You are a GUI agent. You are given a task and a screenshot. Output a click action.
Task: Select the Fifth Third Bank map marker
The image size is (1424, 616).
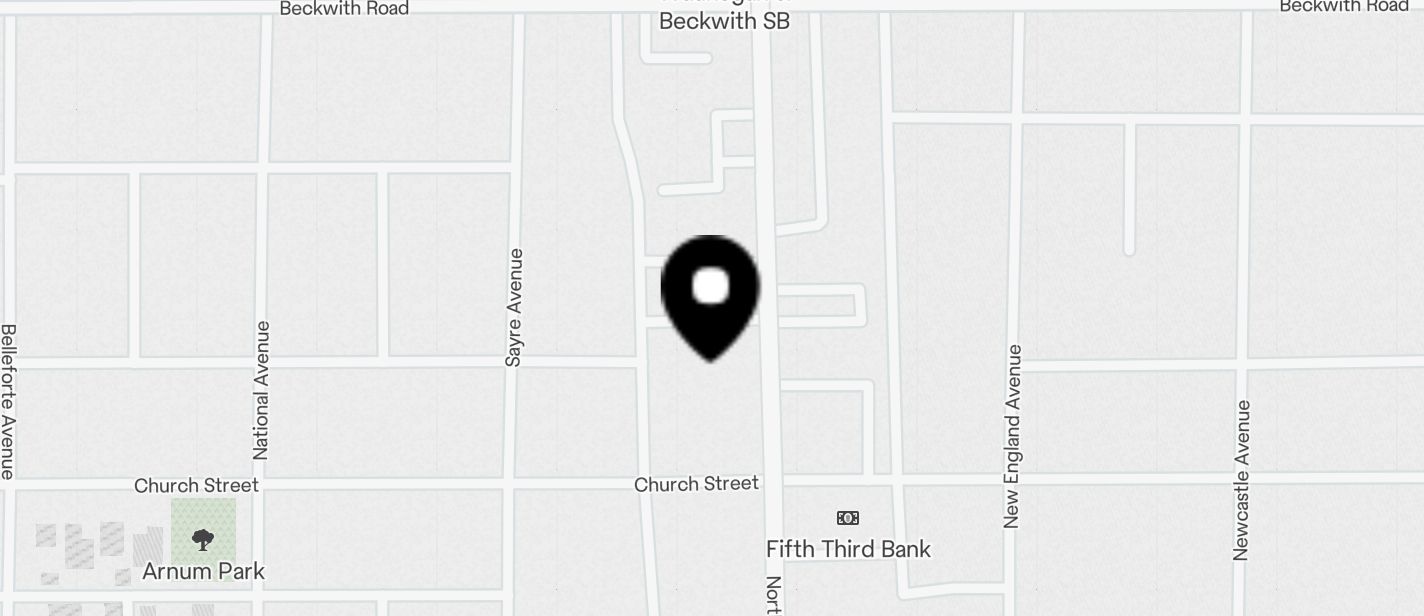pyautogui.click(x=847, y=518)
